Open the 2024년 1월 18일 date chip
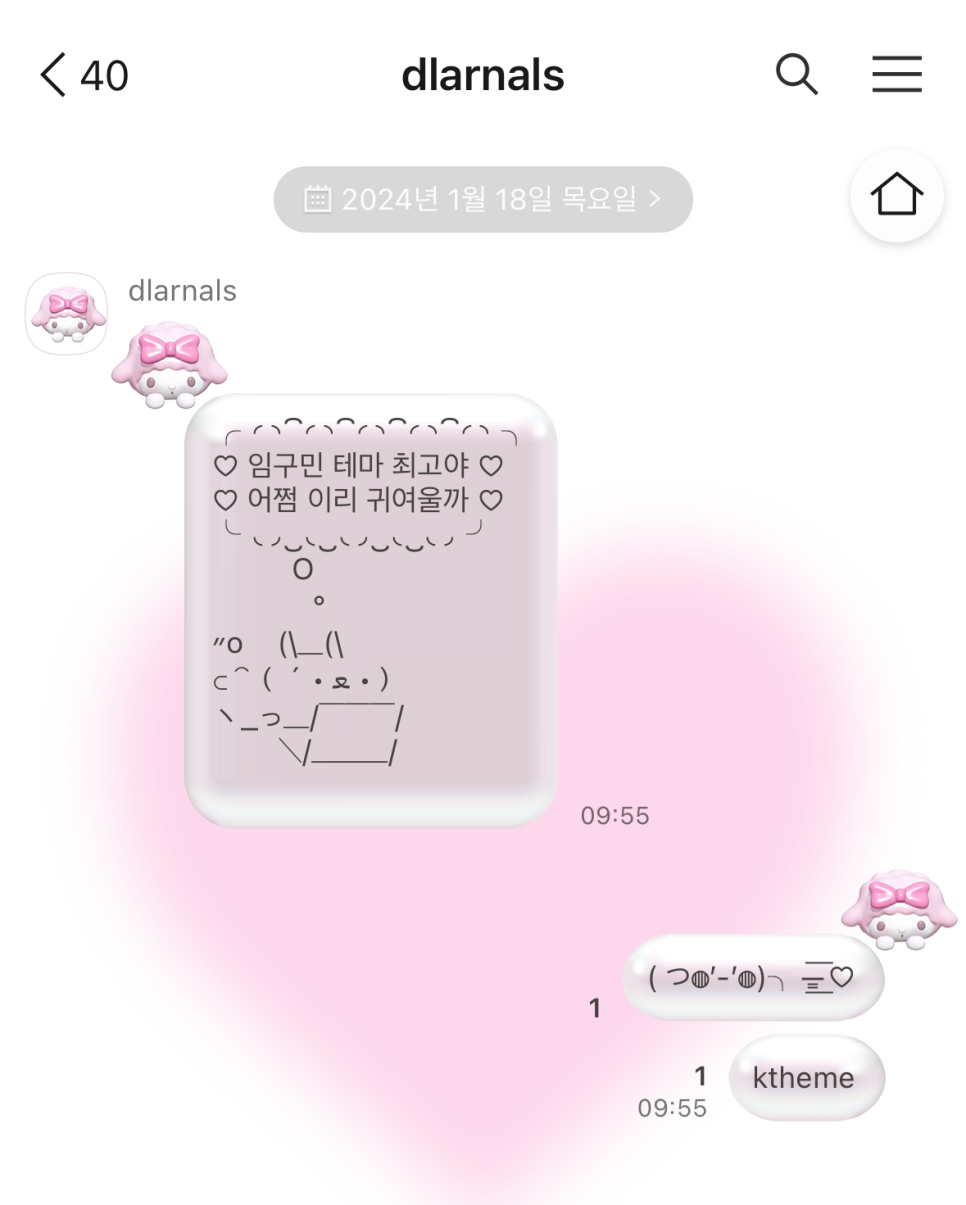This screenshot has width=966, height=1205. [483, 199]
